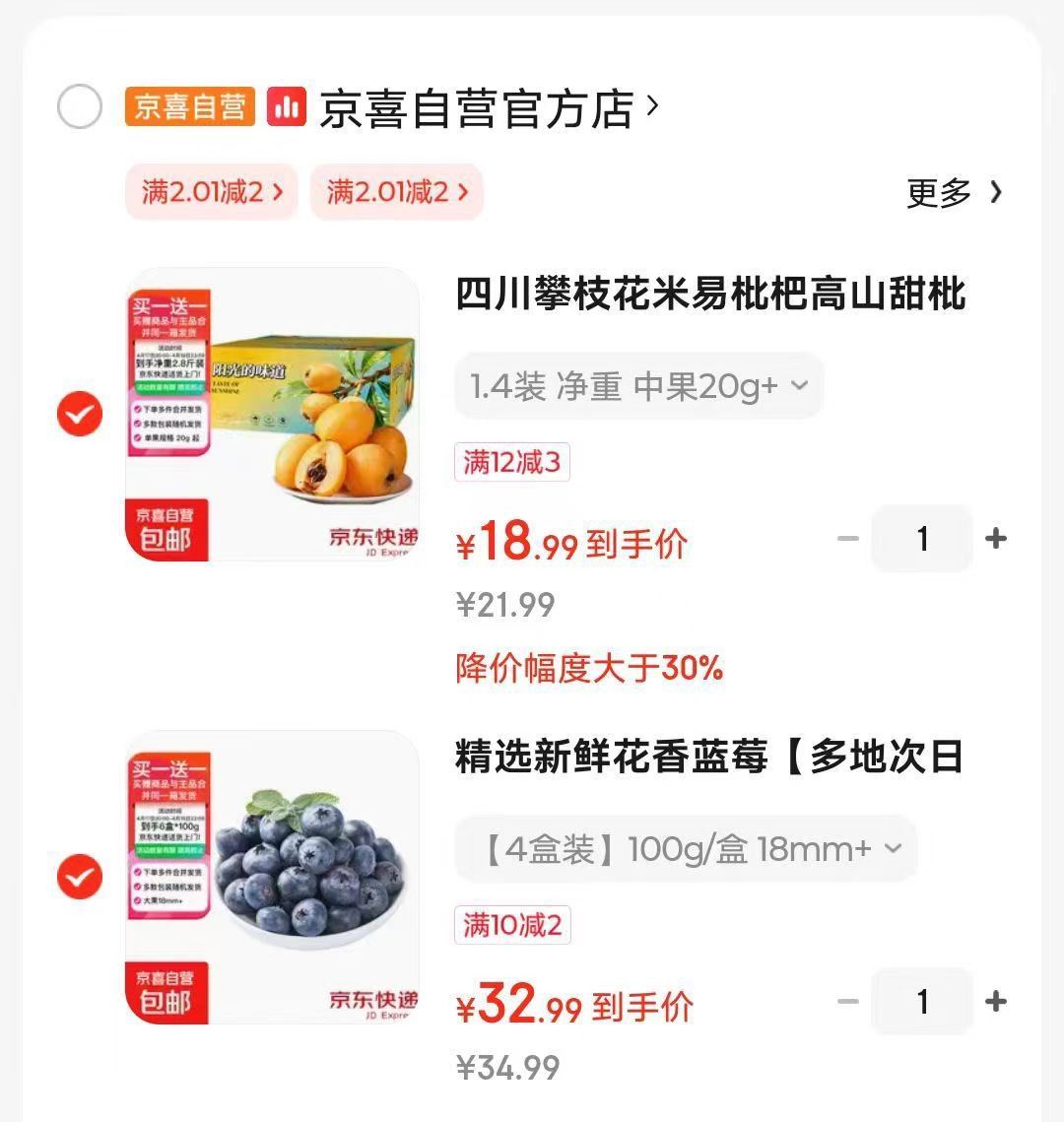Edit the loquat quantity field

coord(922,539)
